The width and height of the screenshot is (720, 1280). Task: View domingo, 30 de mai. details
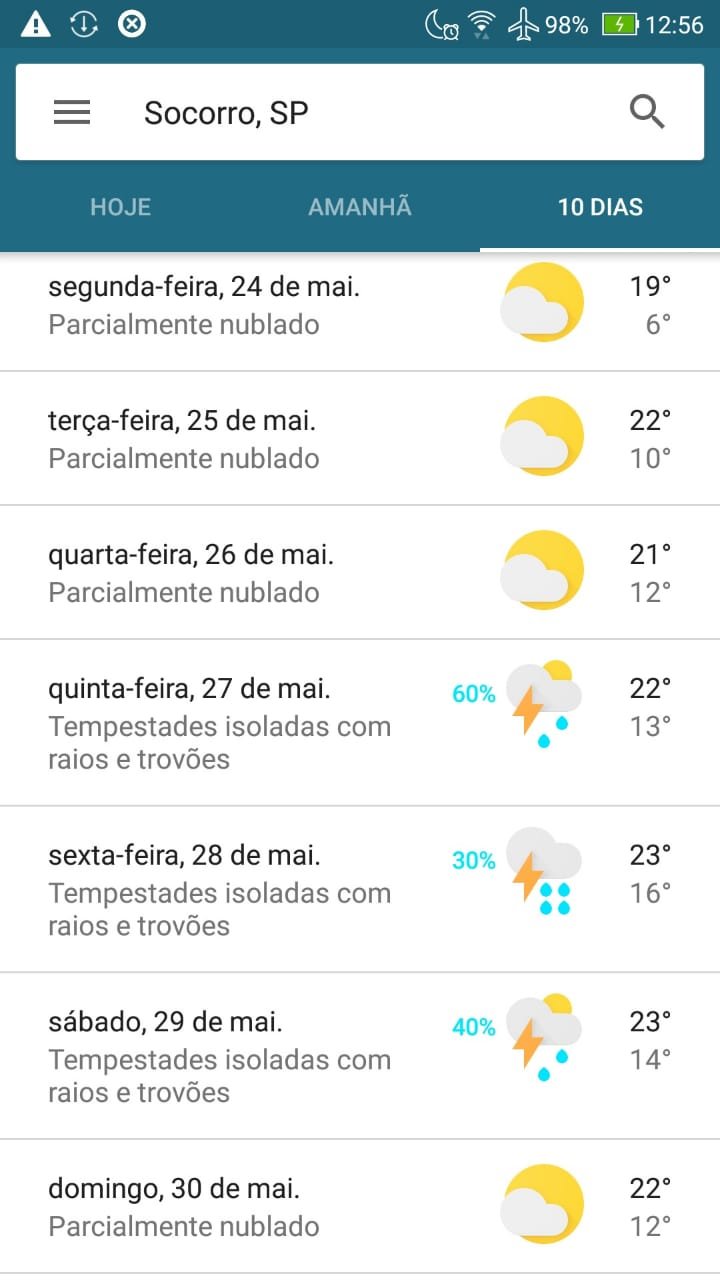coord(360,1206)
